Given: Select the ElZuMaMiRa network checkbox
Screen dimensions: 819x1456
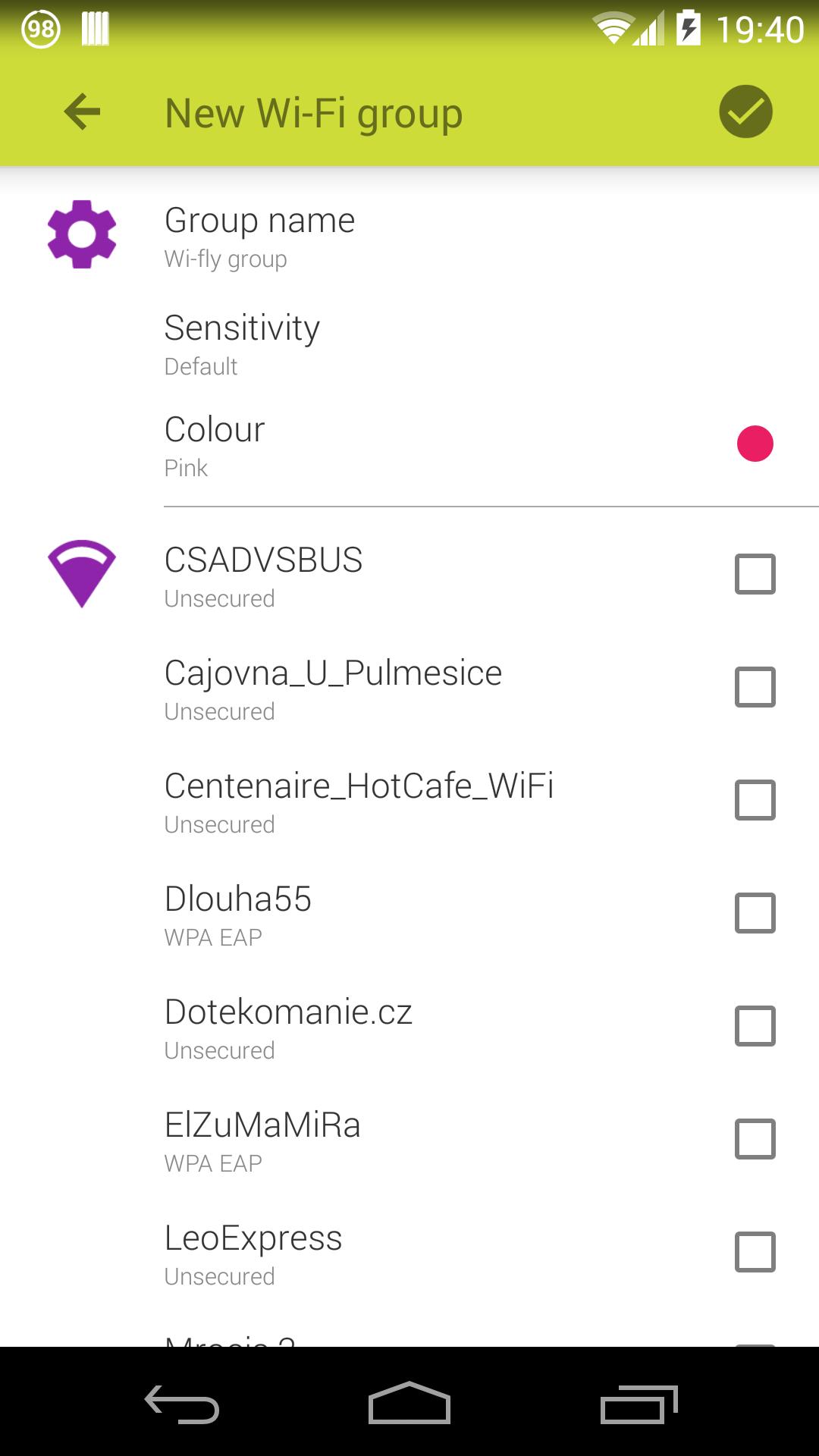Looking at the screenshot, I should point(755,1139).
